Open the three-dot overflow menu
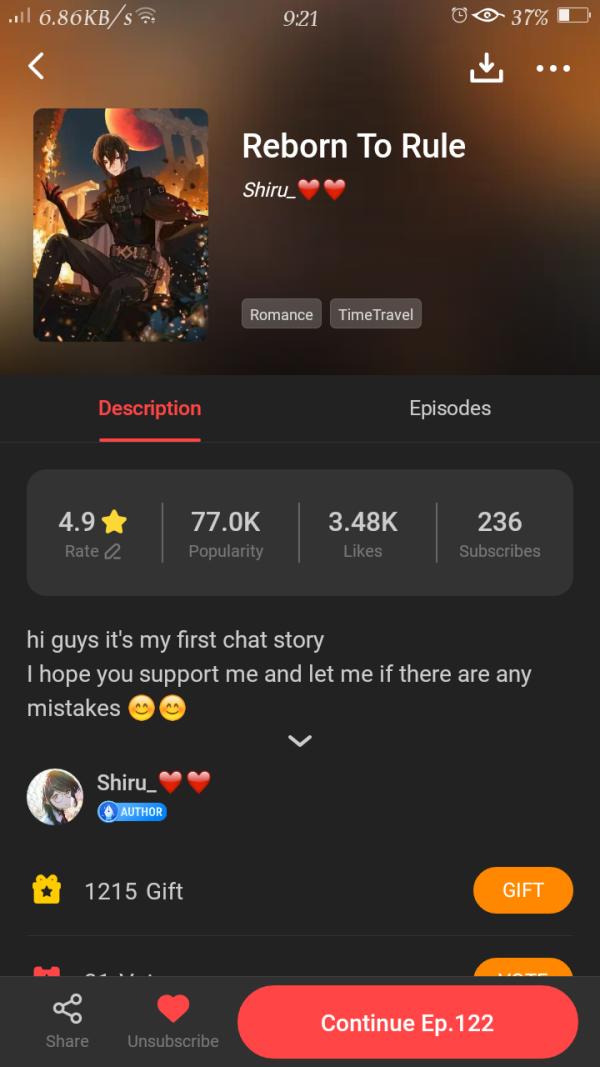 pos(553,68)
